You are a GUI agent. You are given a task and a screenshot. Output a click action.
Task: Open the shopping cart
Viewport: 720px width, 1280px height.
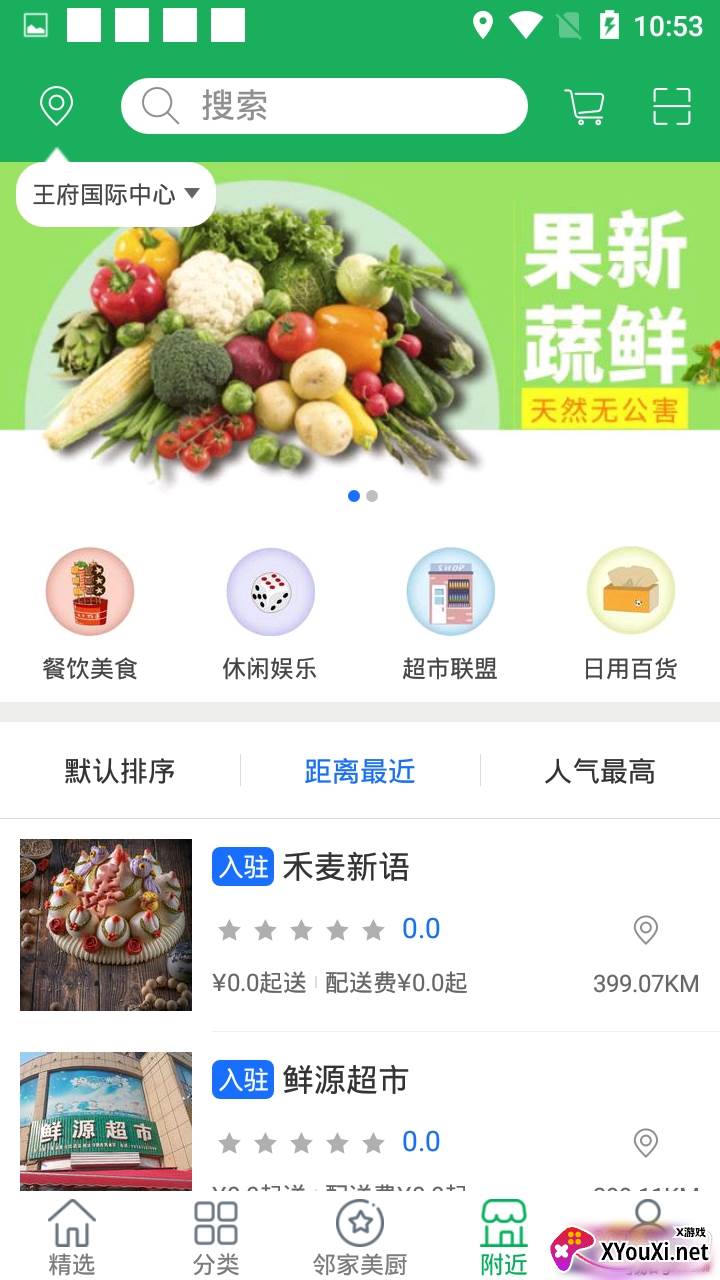[584, 106]
